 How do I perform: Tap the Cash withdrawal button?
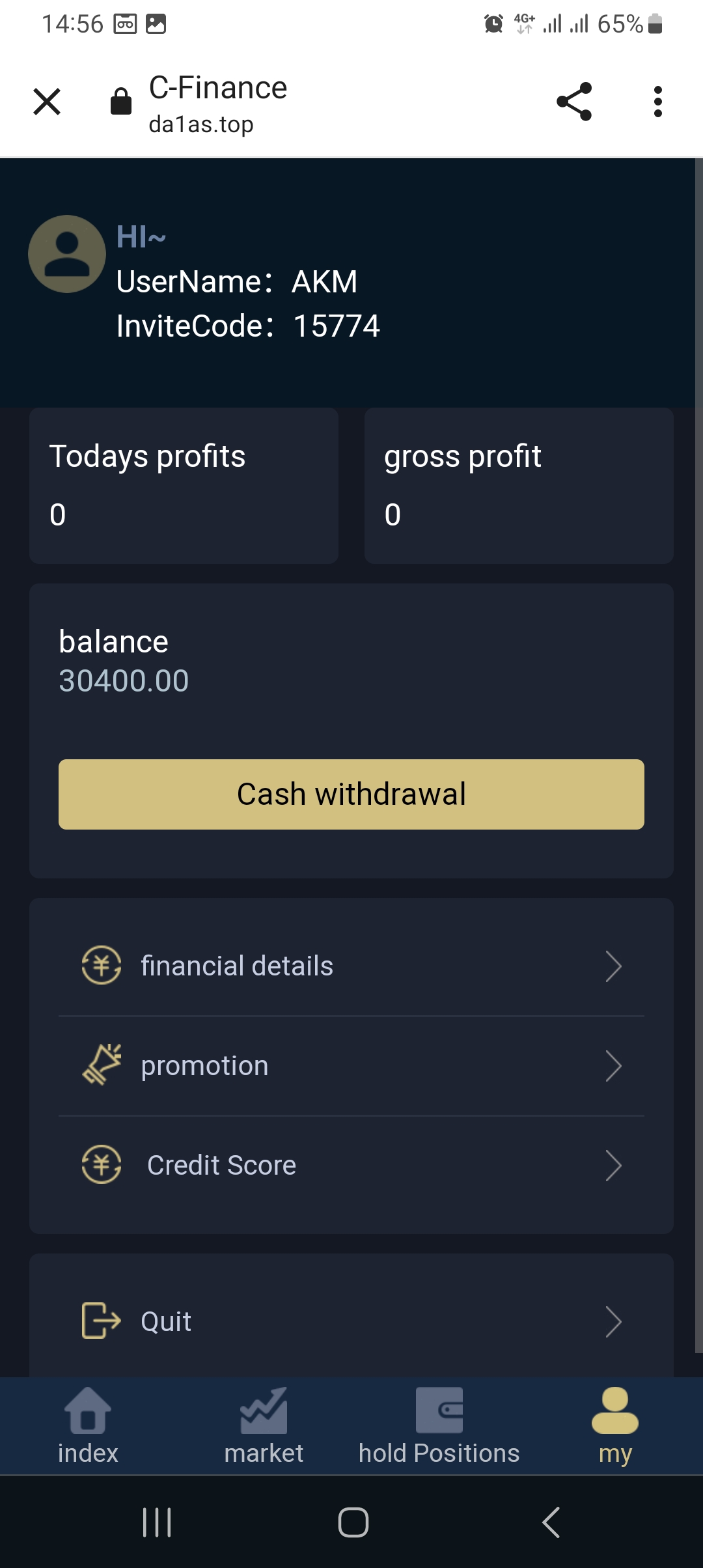click(351, 794)
